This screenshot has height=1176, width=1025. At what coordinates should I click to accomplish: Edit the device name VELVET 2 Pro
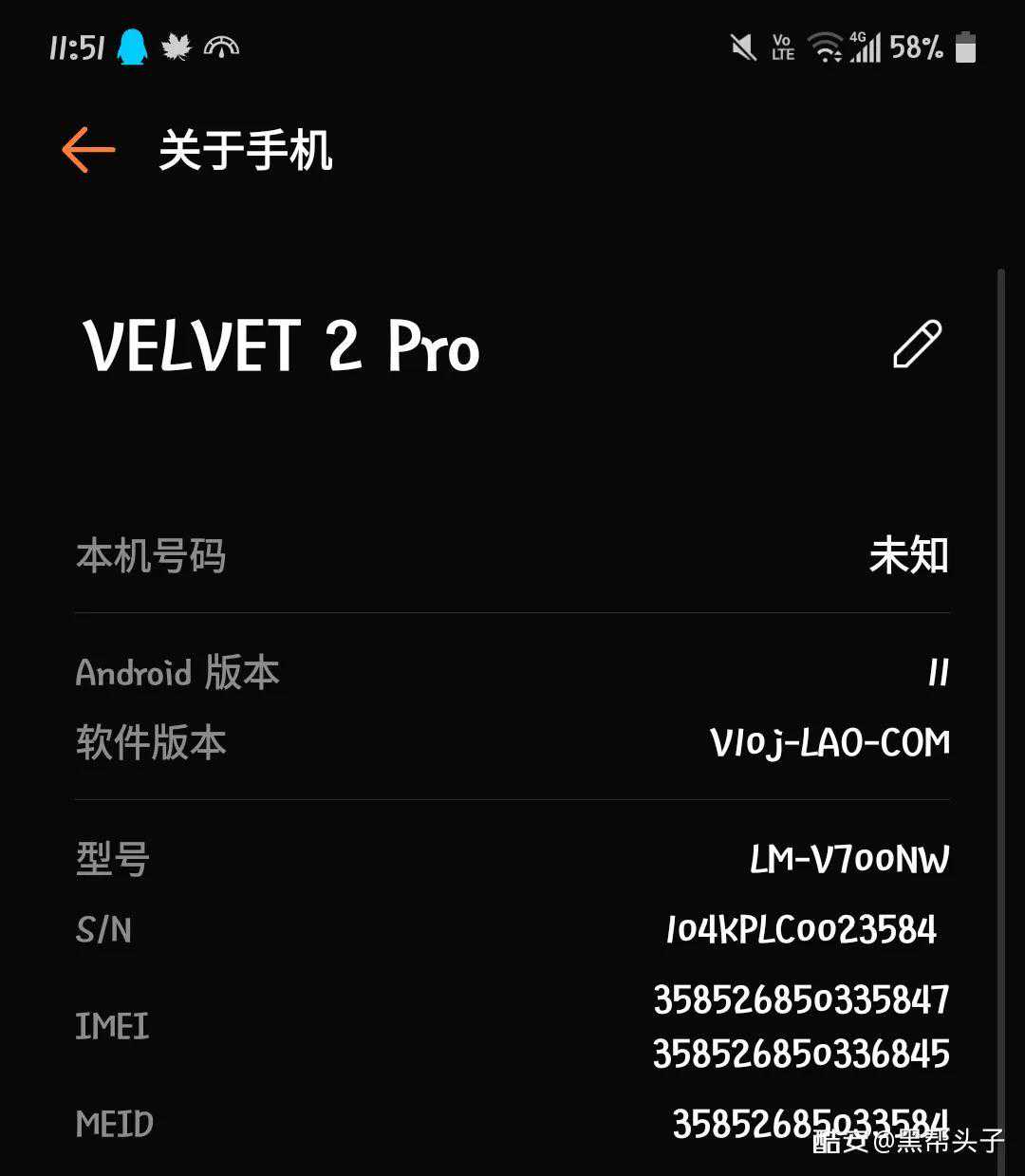tap(917, 345)
